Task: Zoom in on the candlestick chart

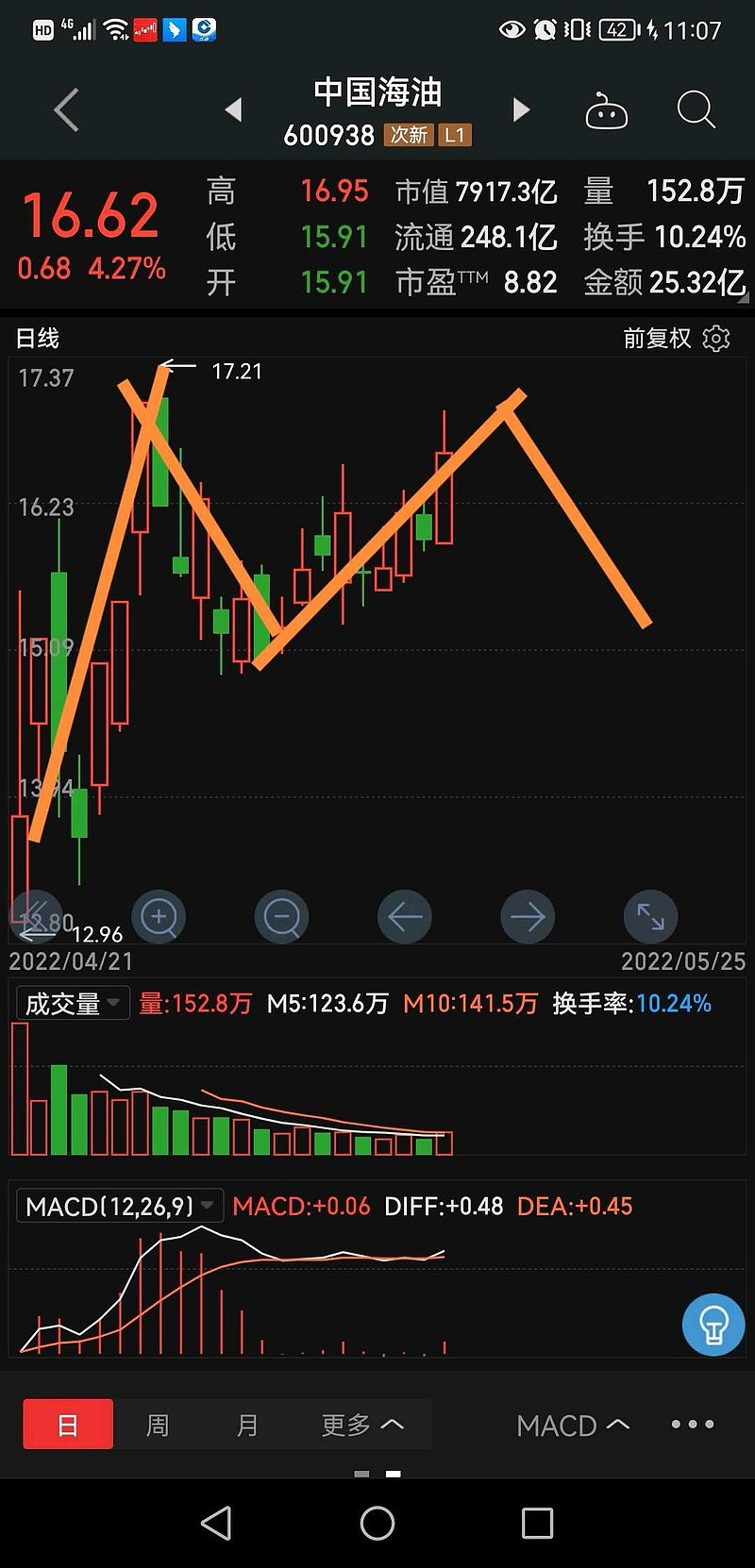Action: point(159,916)
